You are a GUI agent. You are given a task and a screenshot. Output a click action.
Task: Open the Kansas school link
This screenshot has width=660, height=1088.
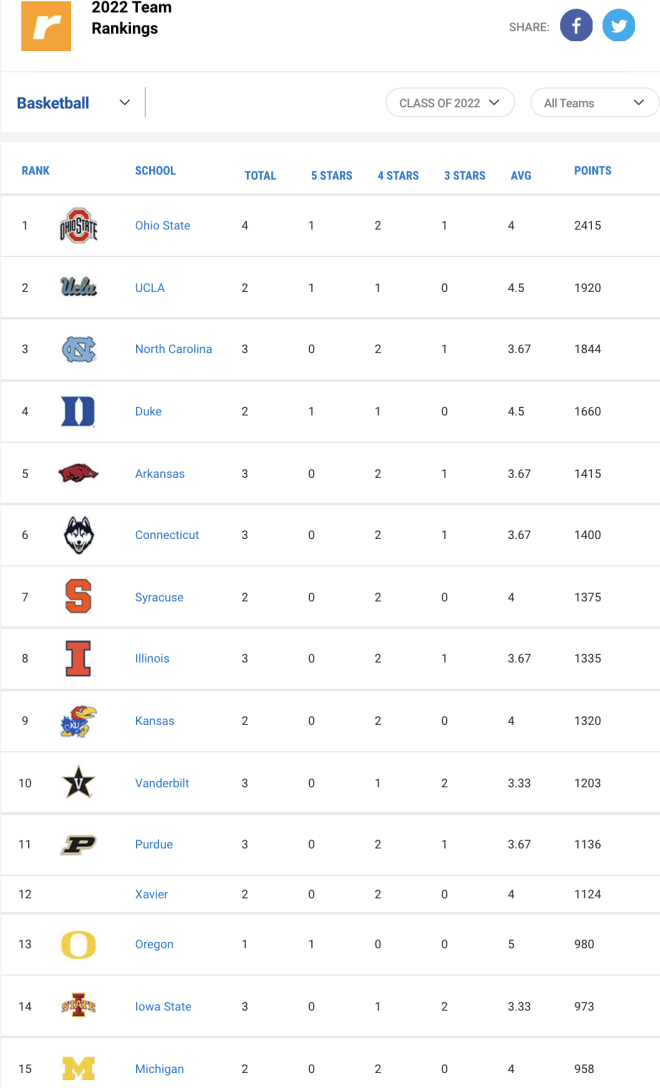pyautogui.click(x=154, y=721)
